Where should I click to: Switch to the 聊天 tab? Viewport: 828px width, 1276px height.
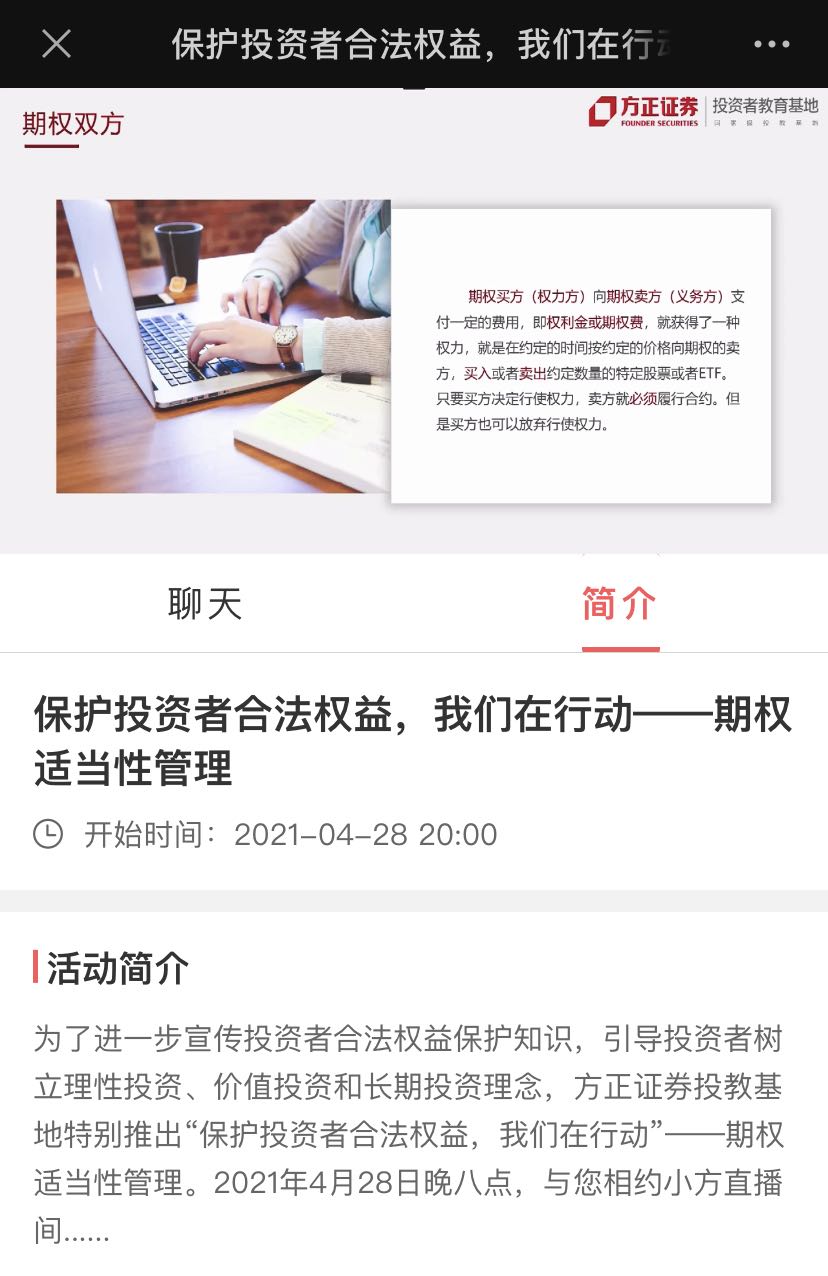(x=205, y=604)
